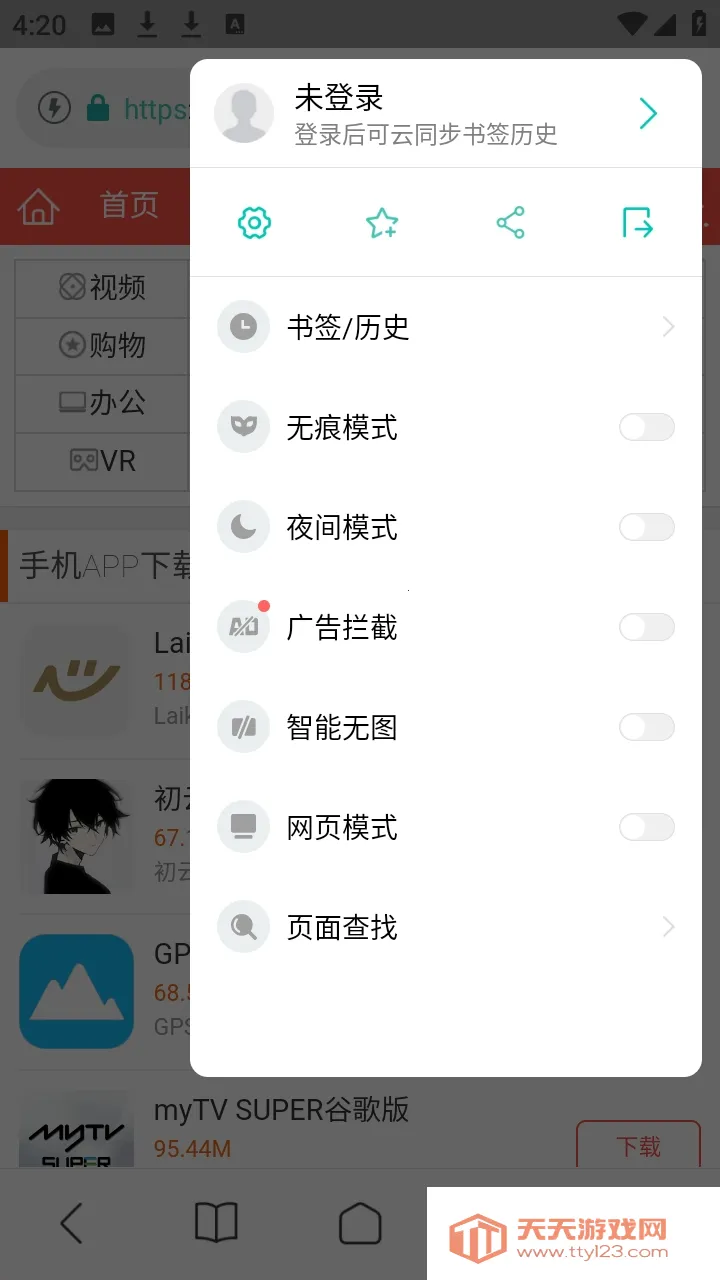This screenshot has width=720, height=1280.
Task: Expand 页面查找 with its chevron
Action: point(667,927)
